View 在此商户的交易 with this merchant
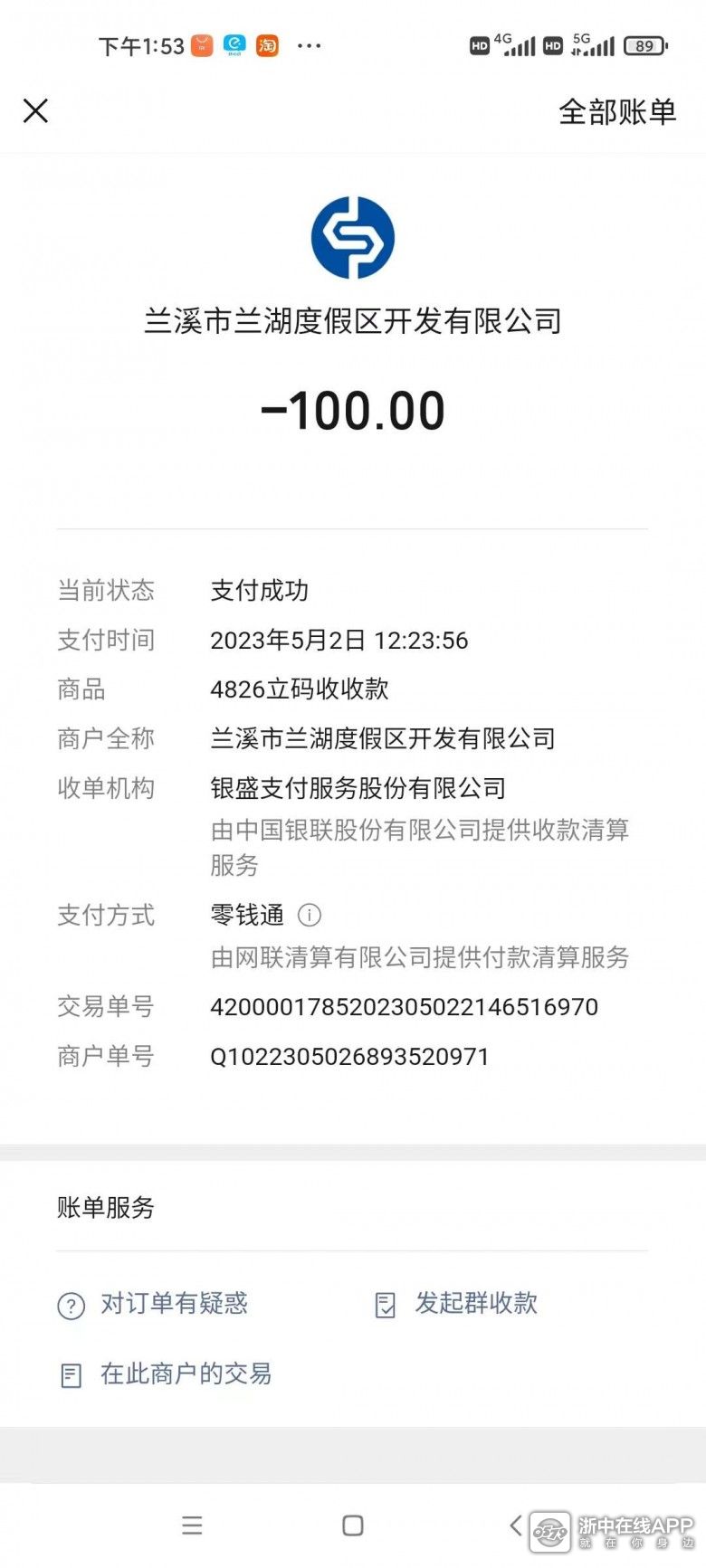Viewport: 706px width, 1568px height. (165, 1374)
